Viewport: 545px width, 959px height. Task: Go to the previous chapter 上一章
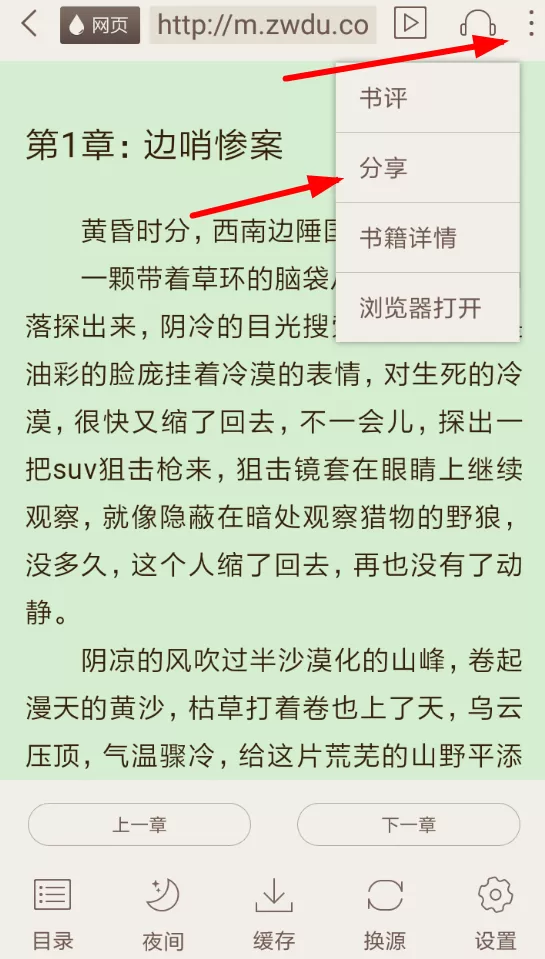(139, 824)
